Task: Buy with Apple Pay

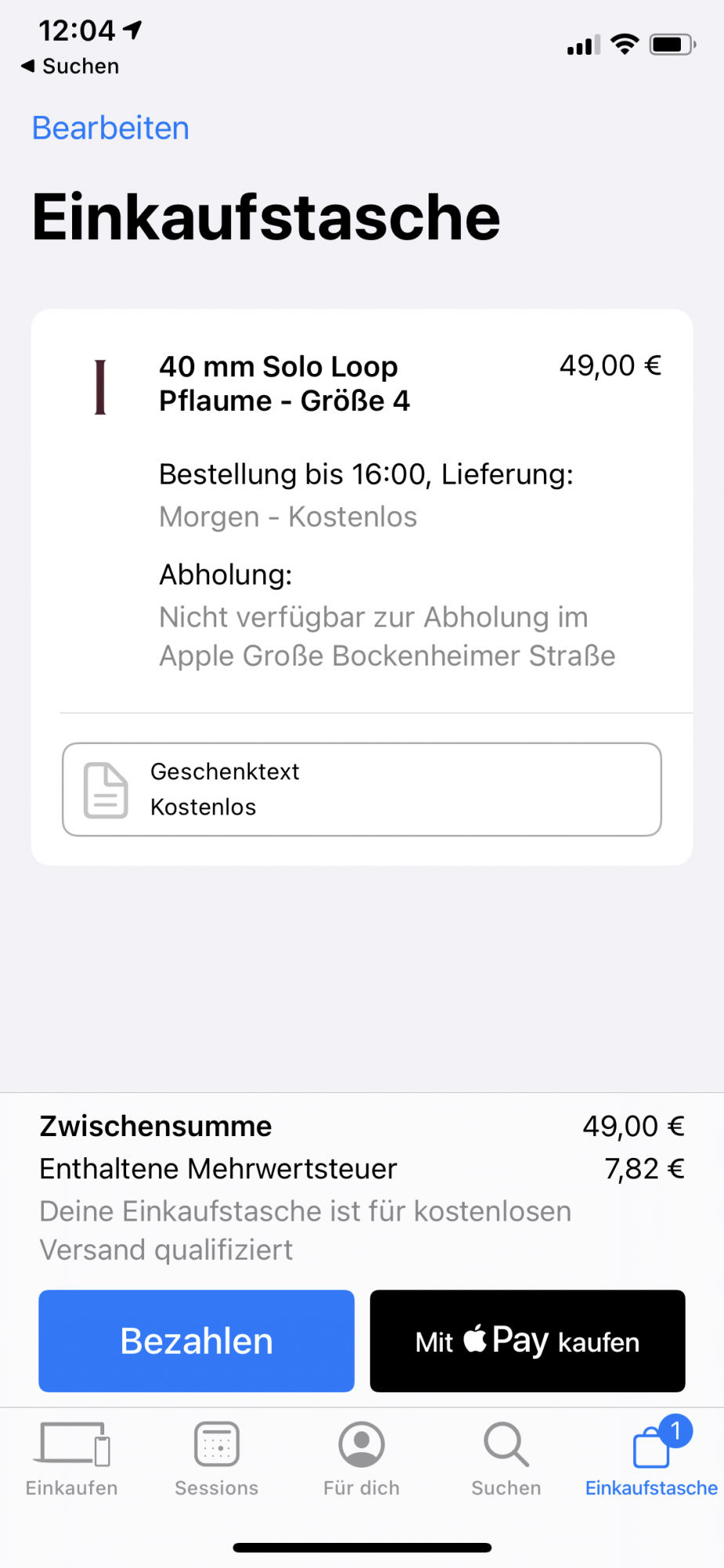Action: coord(527,1341)
